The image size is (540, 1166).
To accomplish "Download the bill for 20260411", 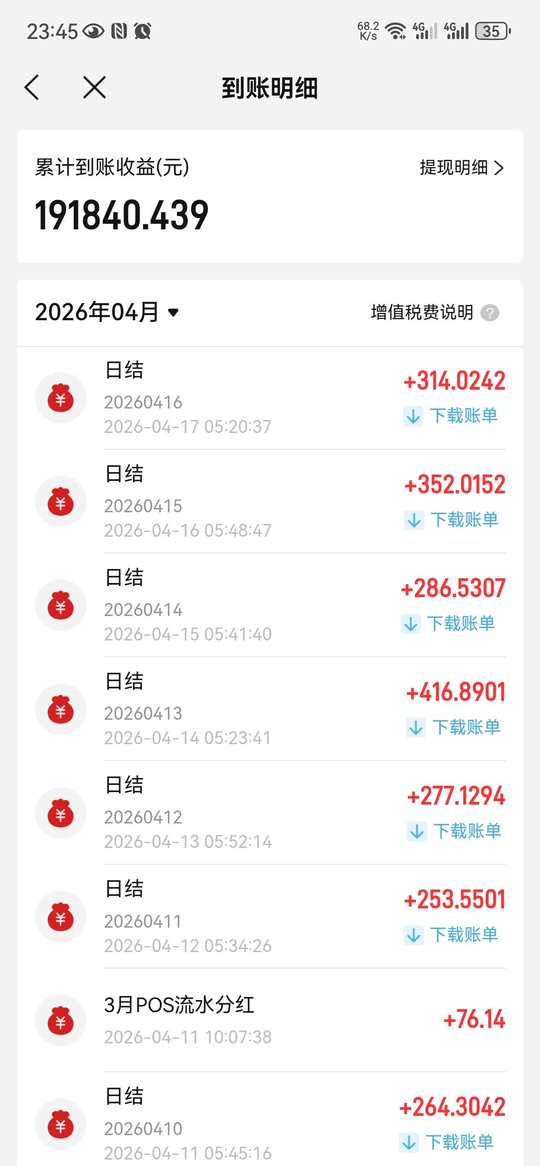I will pyautogui.click(x=451, y=935).
